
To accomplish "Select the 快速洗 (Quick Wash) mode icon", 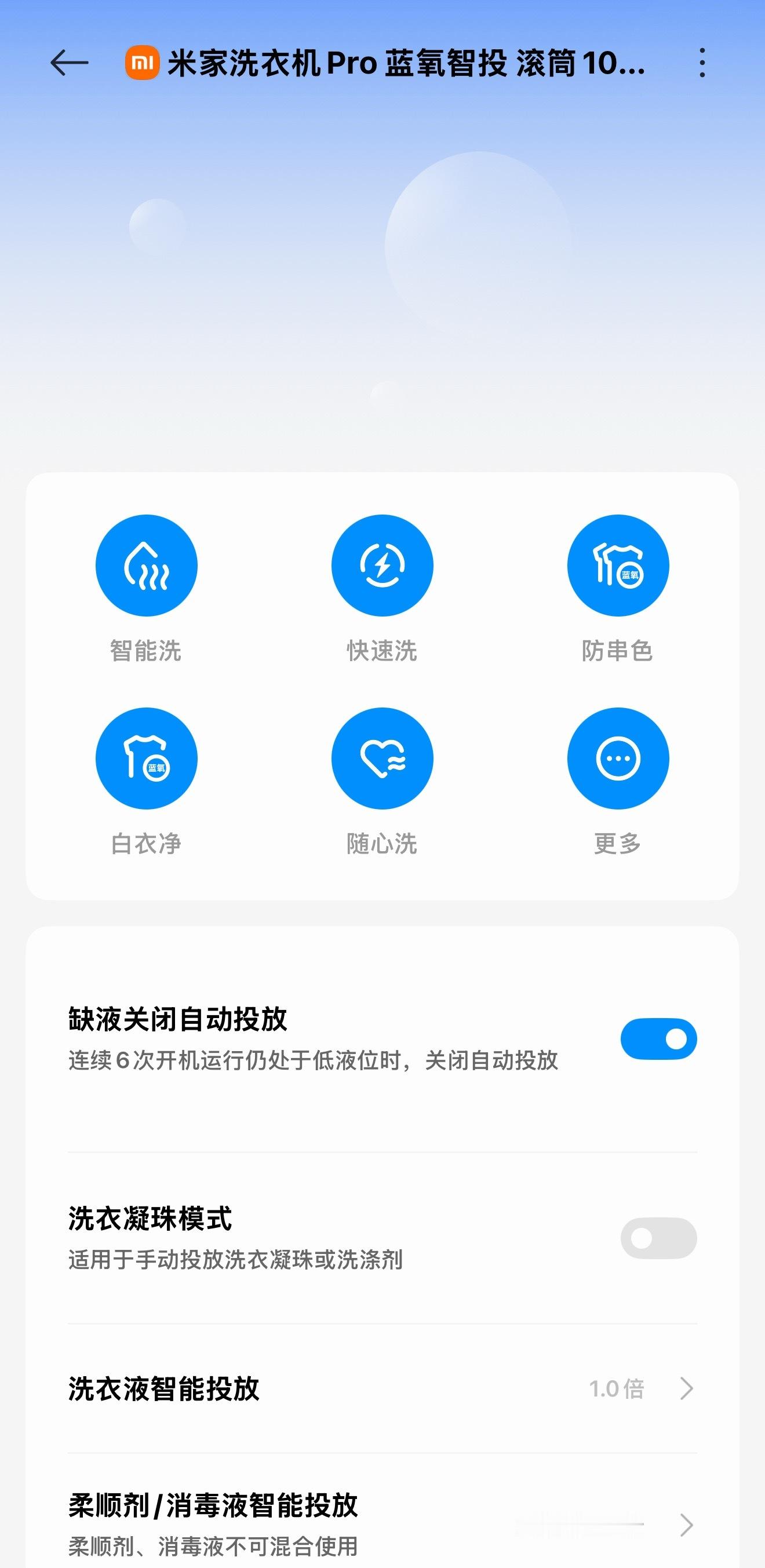I will (x=382, y=565).
